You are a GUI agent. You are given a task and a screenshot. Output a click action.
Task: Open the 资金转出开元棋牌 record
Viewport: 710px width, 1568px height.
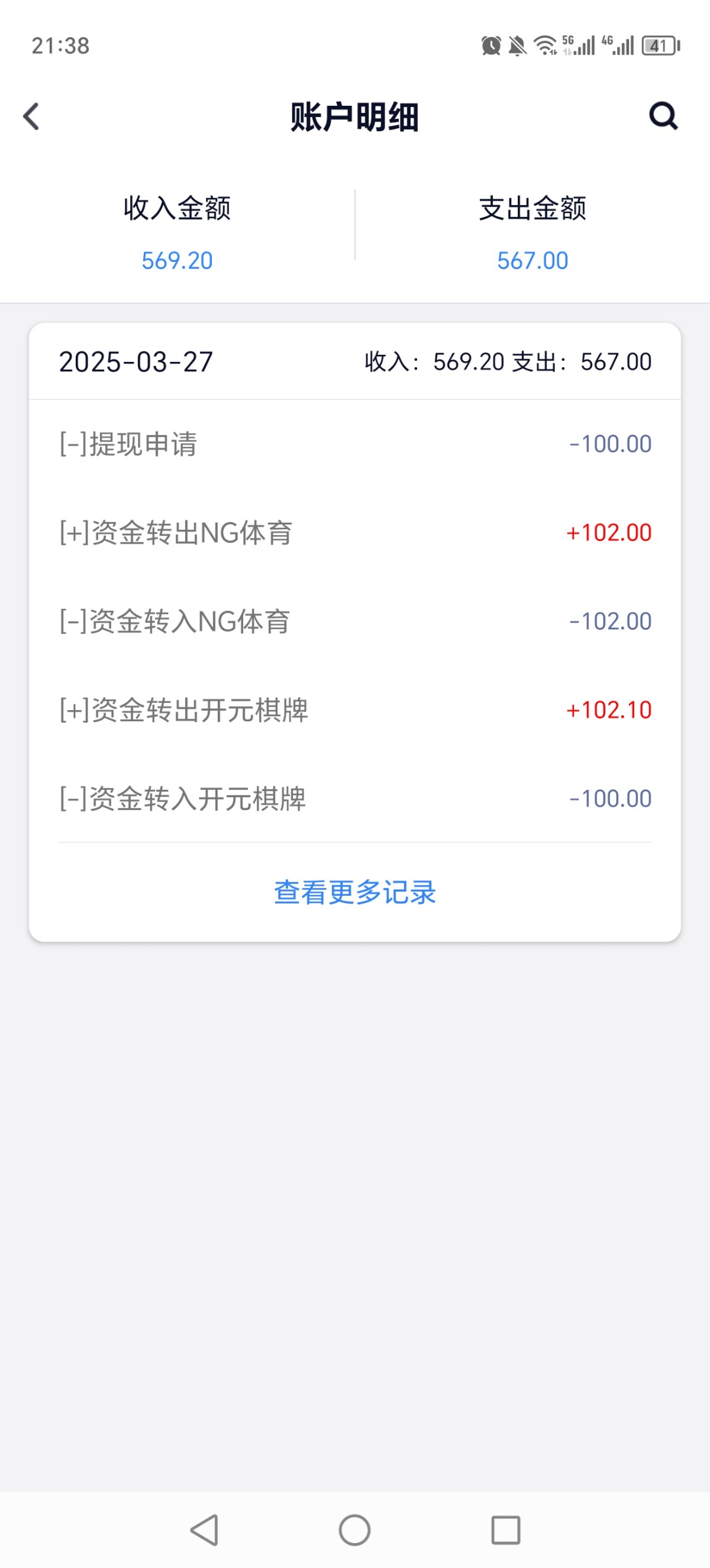(x=354, y=710)
